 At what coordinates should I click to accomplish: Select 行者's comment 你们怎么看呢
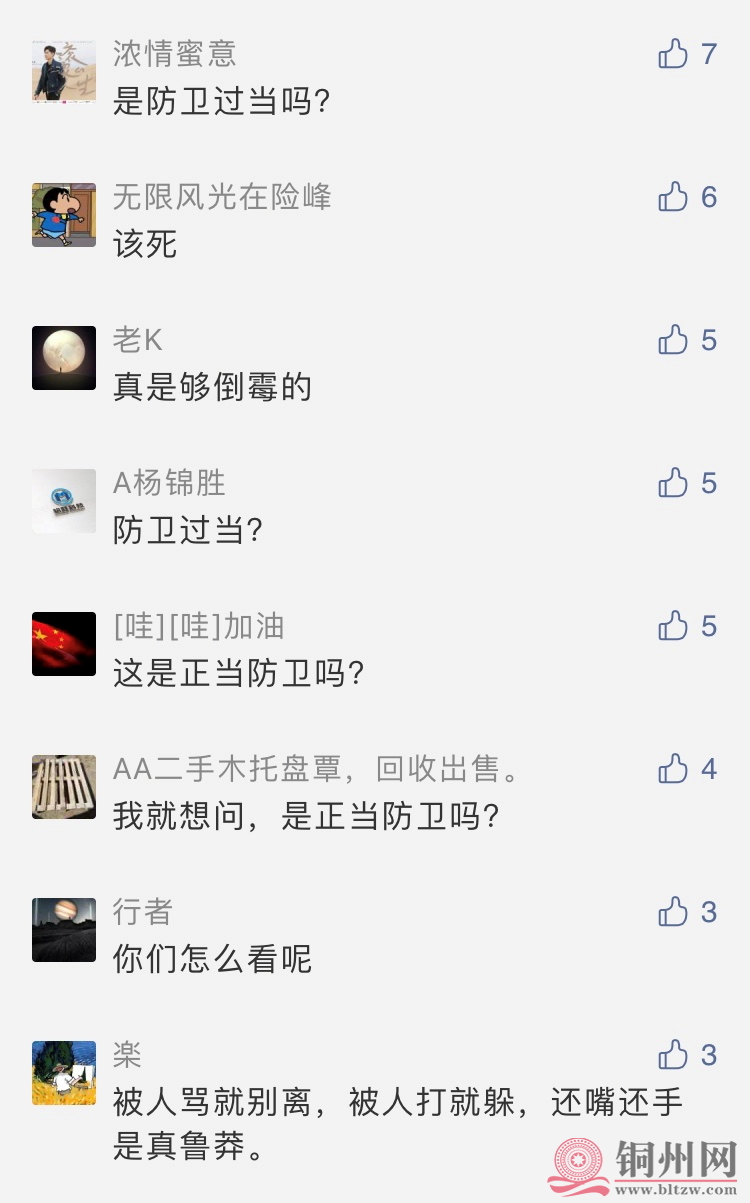coord(210,959)
